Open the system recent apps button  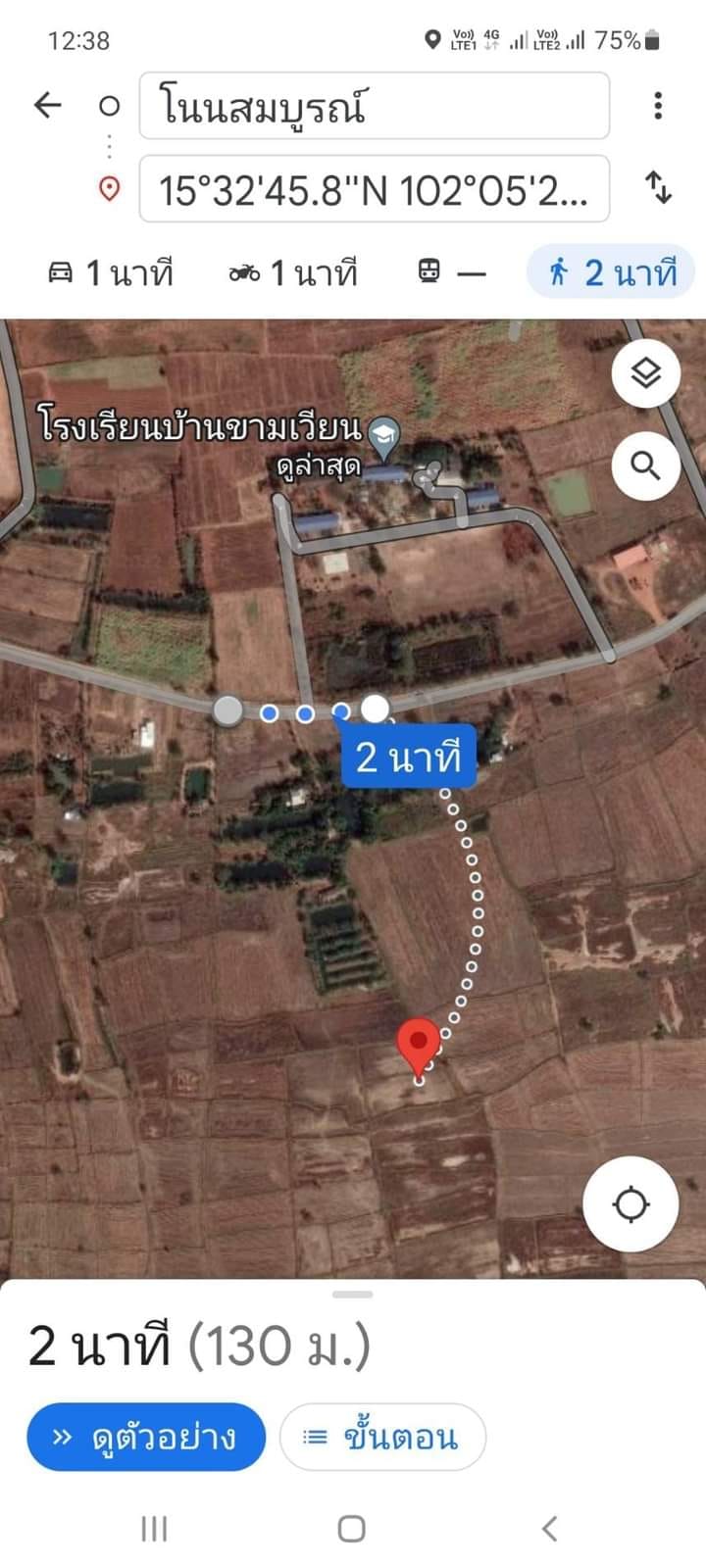pyautogui.click(x=155, y=1528)
